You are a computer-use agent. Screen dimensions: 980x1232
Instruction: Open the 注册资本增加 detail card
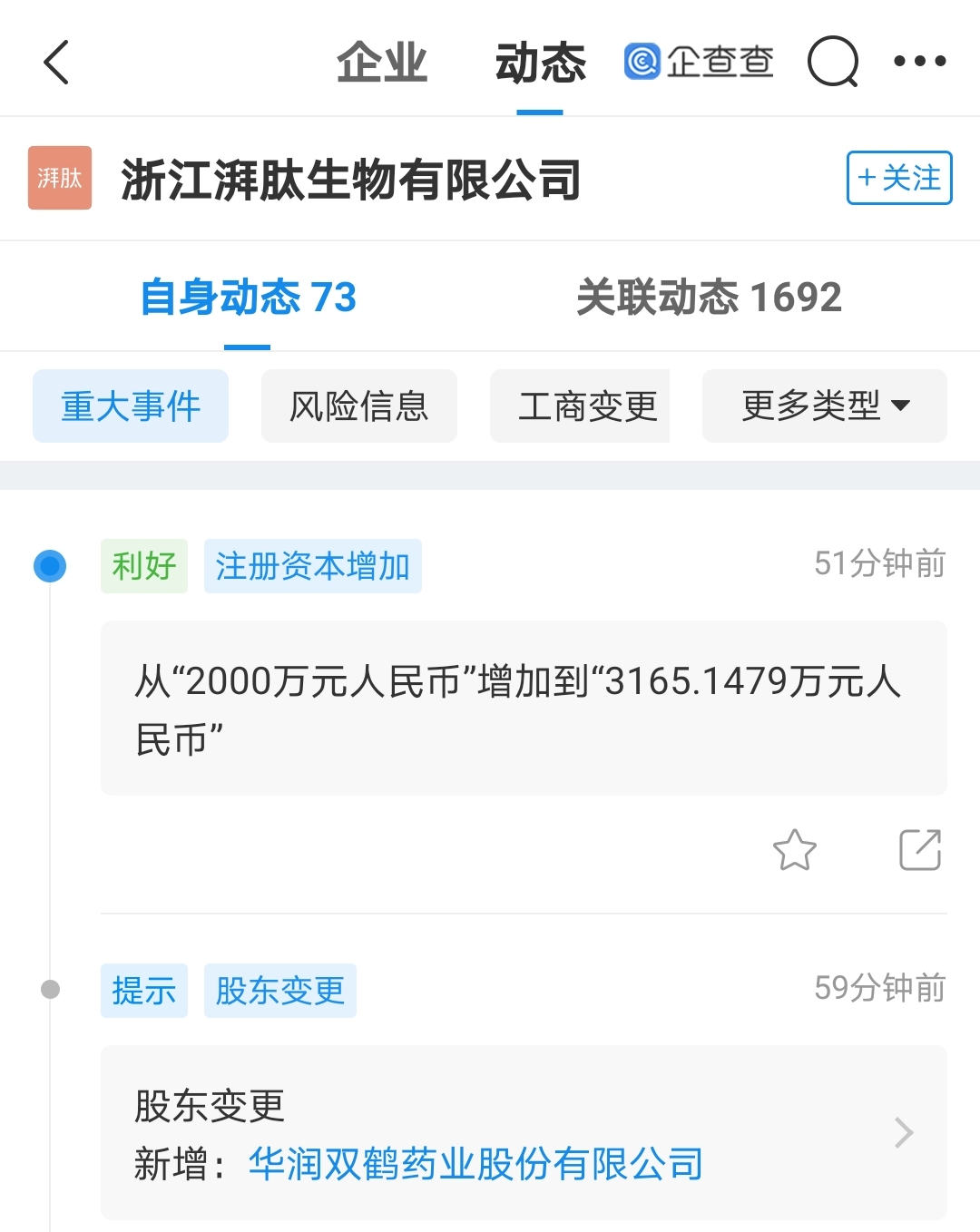(x=524, y=708)
